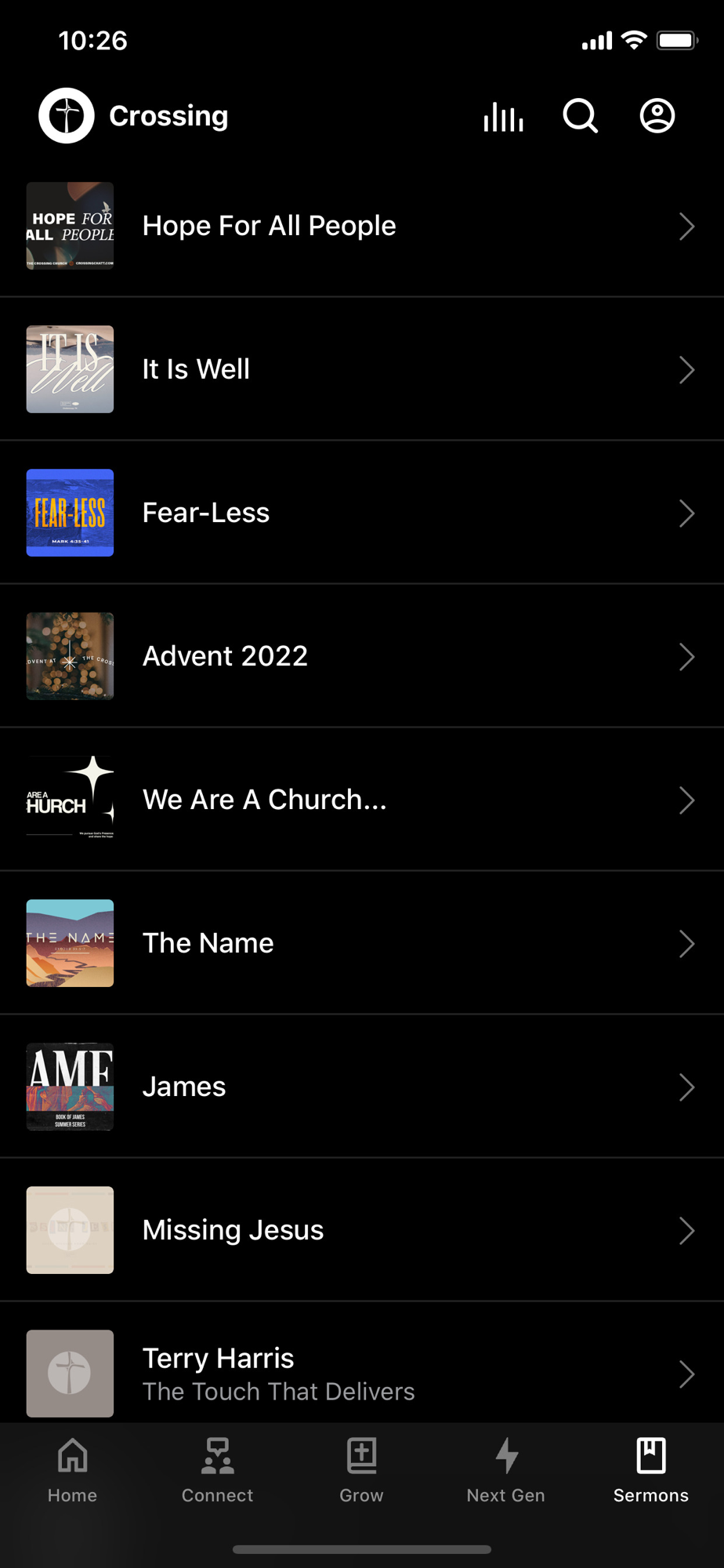Open Terry Harris The Touch That Delivers
Screen dimensions: 724x1568
(x=360, y=1372)
